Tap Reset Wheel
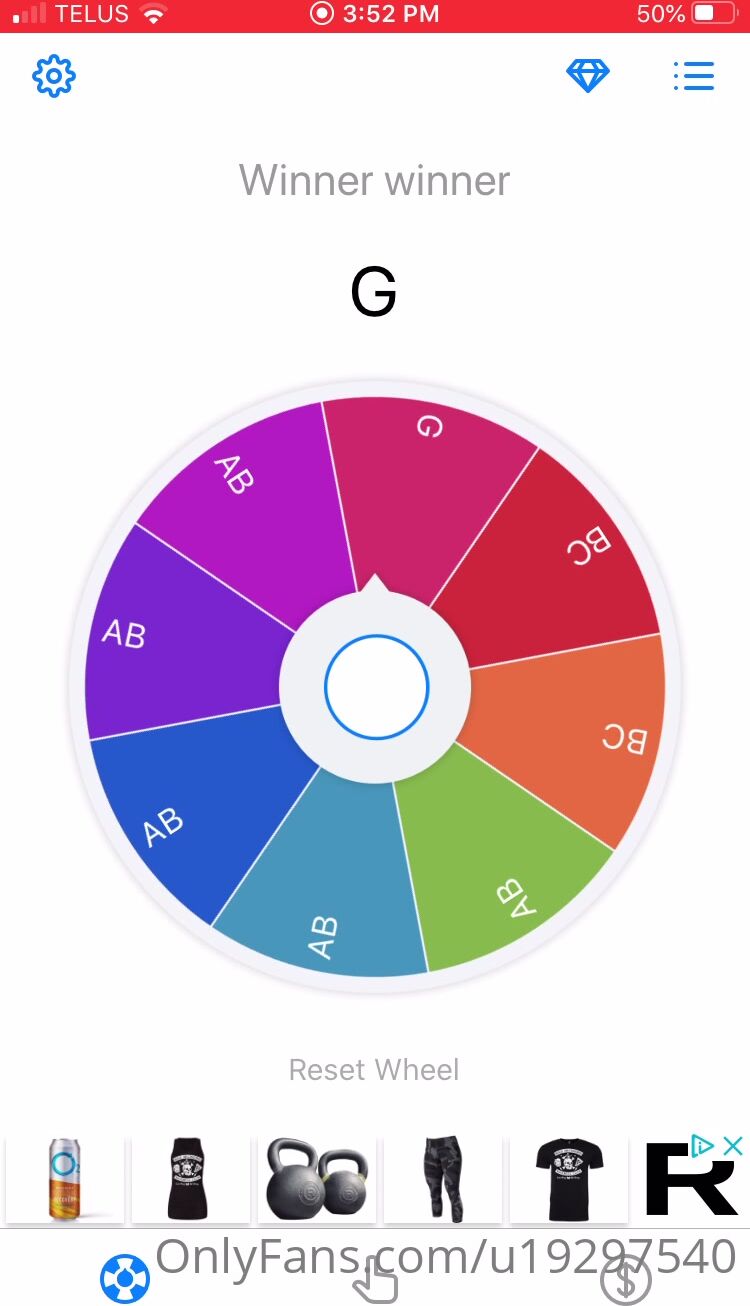 tap(374, 1069)
